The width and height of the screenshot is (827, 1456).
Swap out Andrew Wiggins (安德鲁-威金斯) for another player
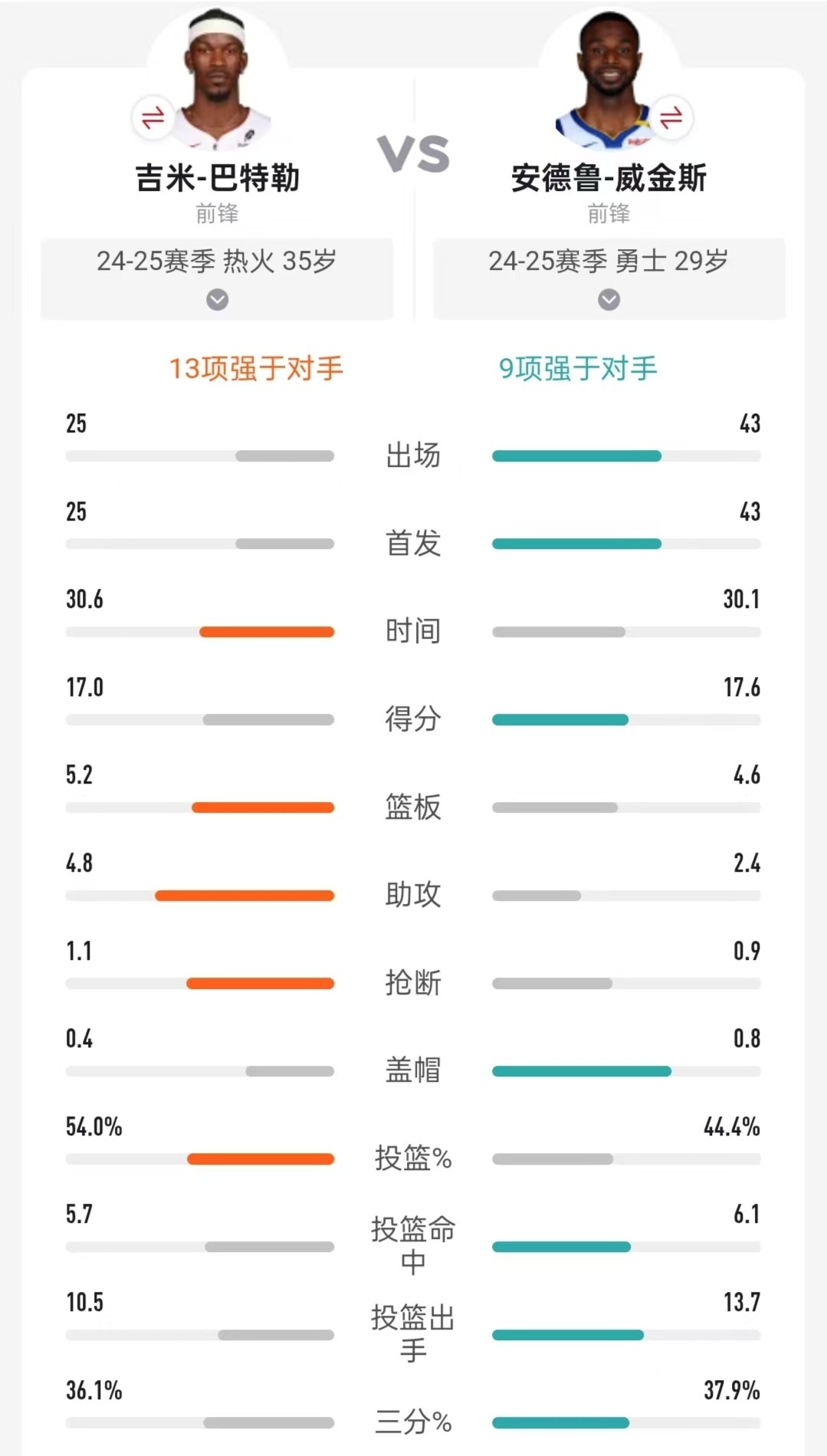coord(671,117)
